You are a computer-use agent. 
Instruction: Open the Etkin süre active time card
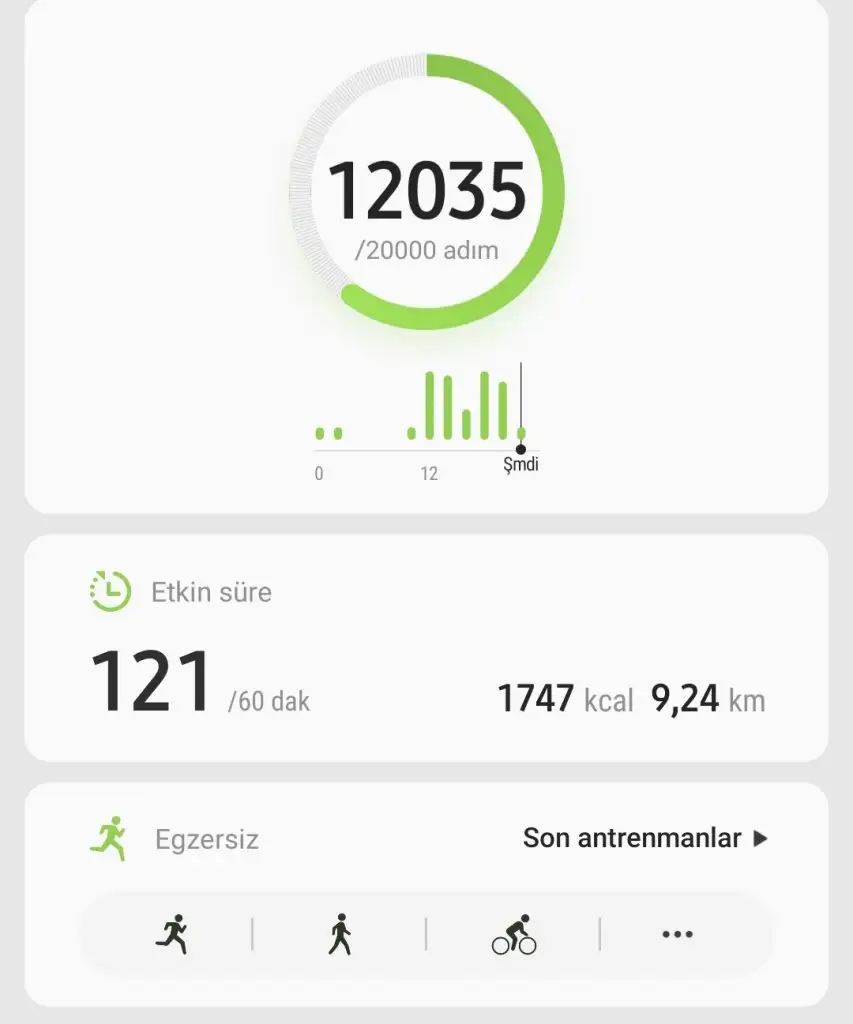pos(426,648)
